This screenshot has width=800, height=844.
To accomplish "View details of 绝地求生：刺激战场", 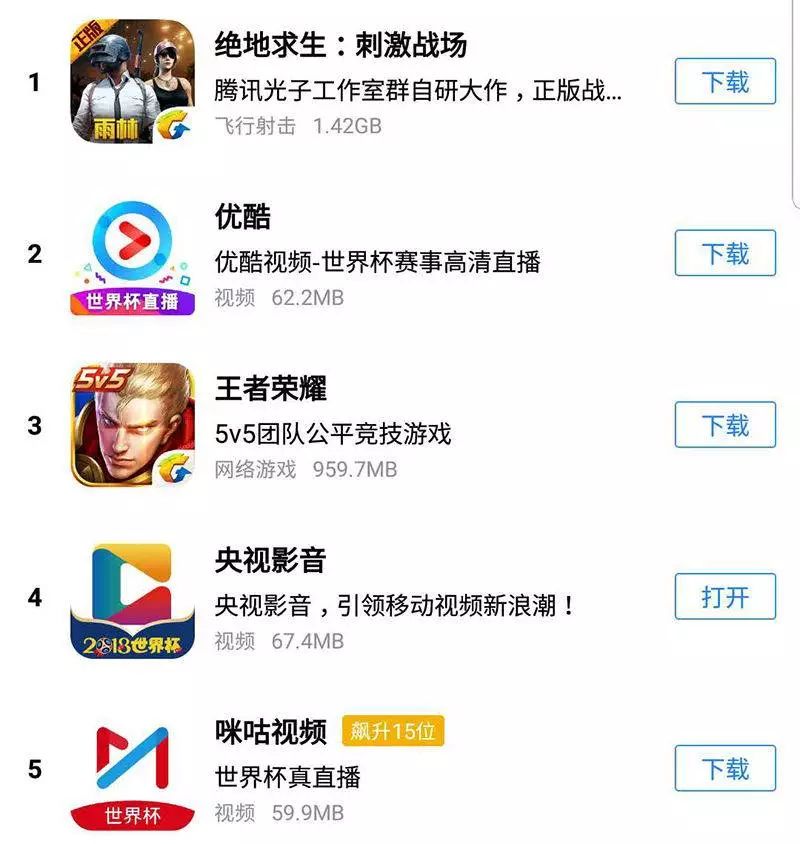I will [x=341, y=45].
